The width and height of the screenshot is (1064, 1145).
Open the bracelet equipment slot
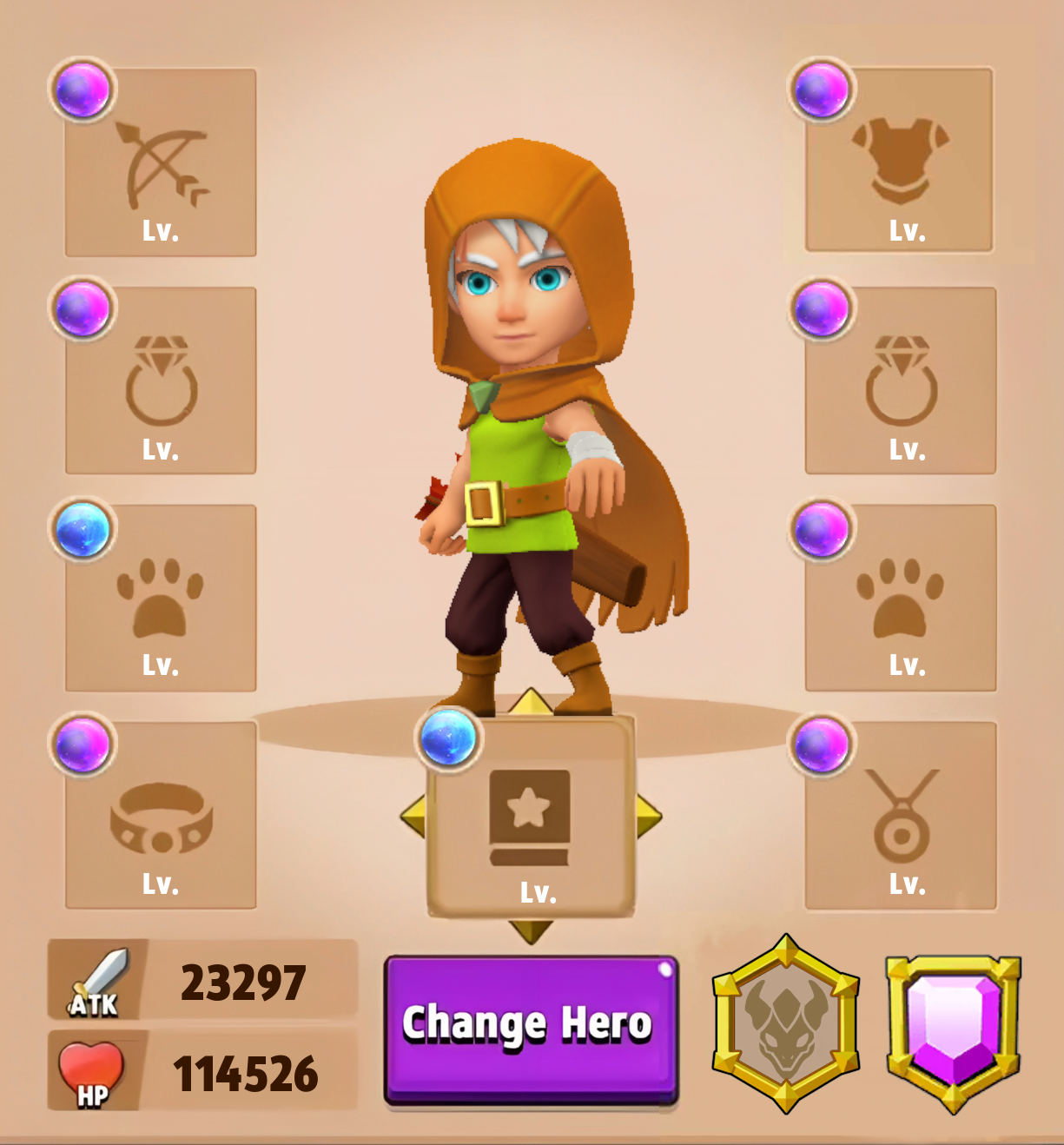coord(161,816)
